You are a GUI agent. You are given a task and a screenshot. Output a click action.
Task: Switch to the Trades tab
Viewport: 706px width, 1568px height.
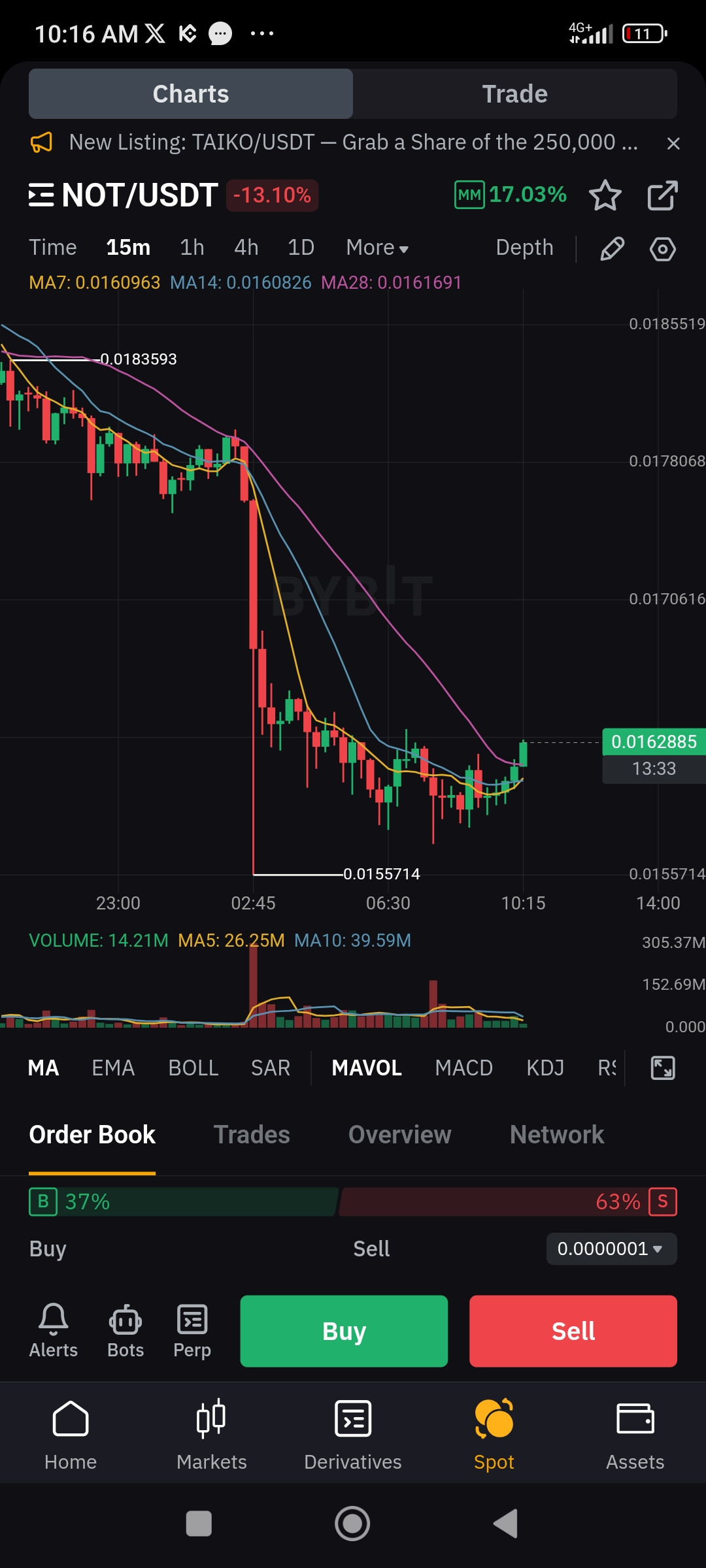pos(252,1135)
